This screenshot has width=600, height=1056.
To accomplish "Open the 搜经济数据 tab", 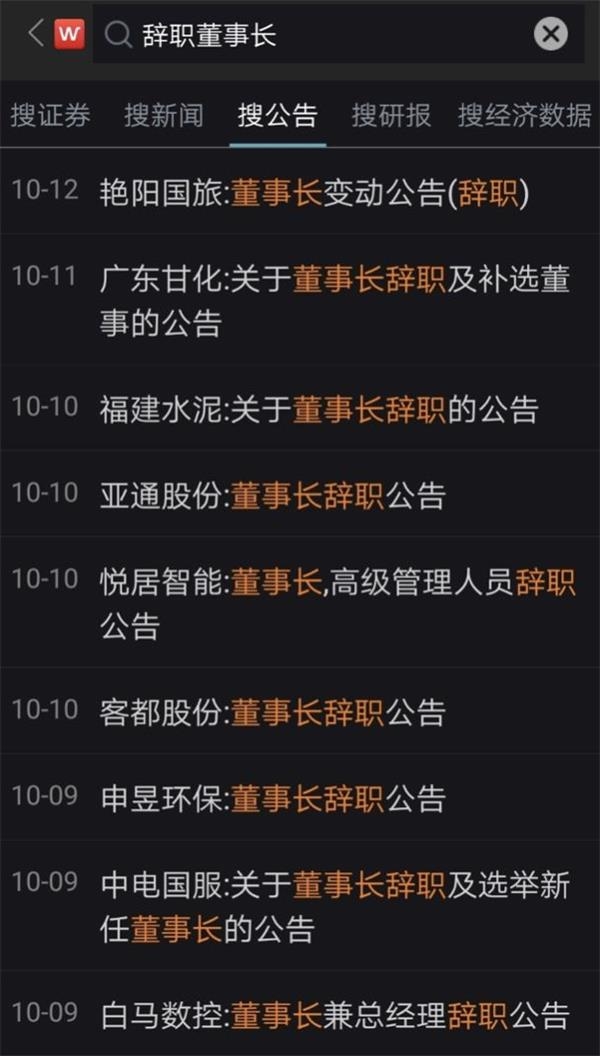I will [x=525, y=115].
